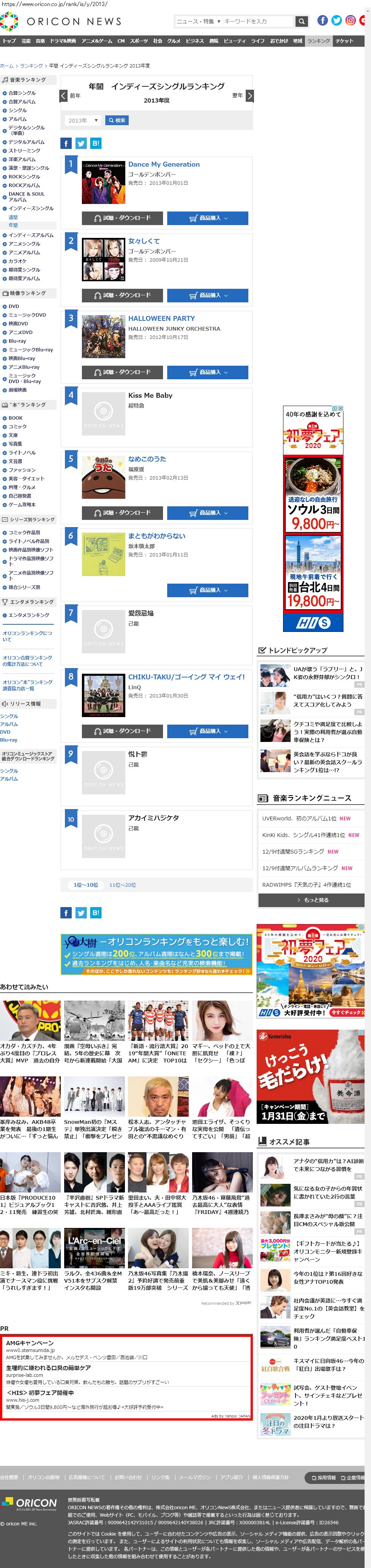Open ミュージックDVD ranking in sidebar

point(27,315)
